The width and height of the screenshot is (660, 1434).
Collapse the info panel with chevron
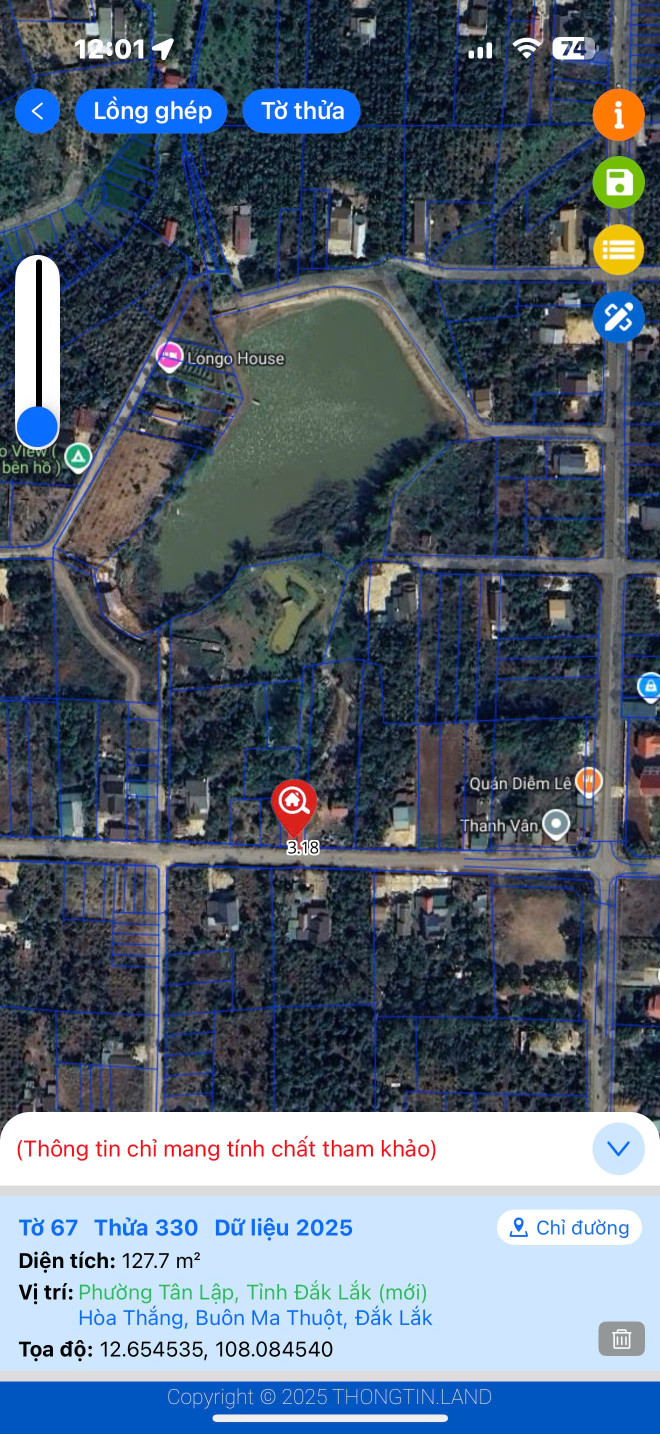618,1148
